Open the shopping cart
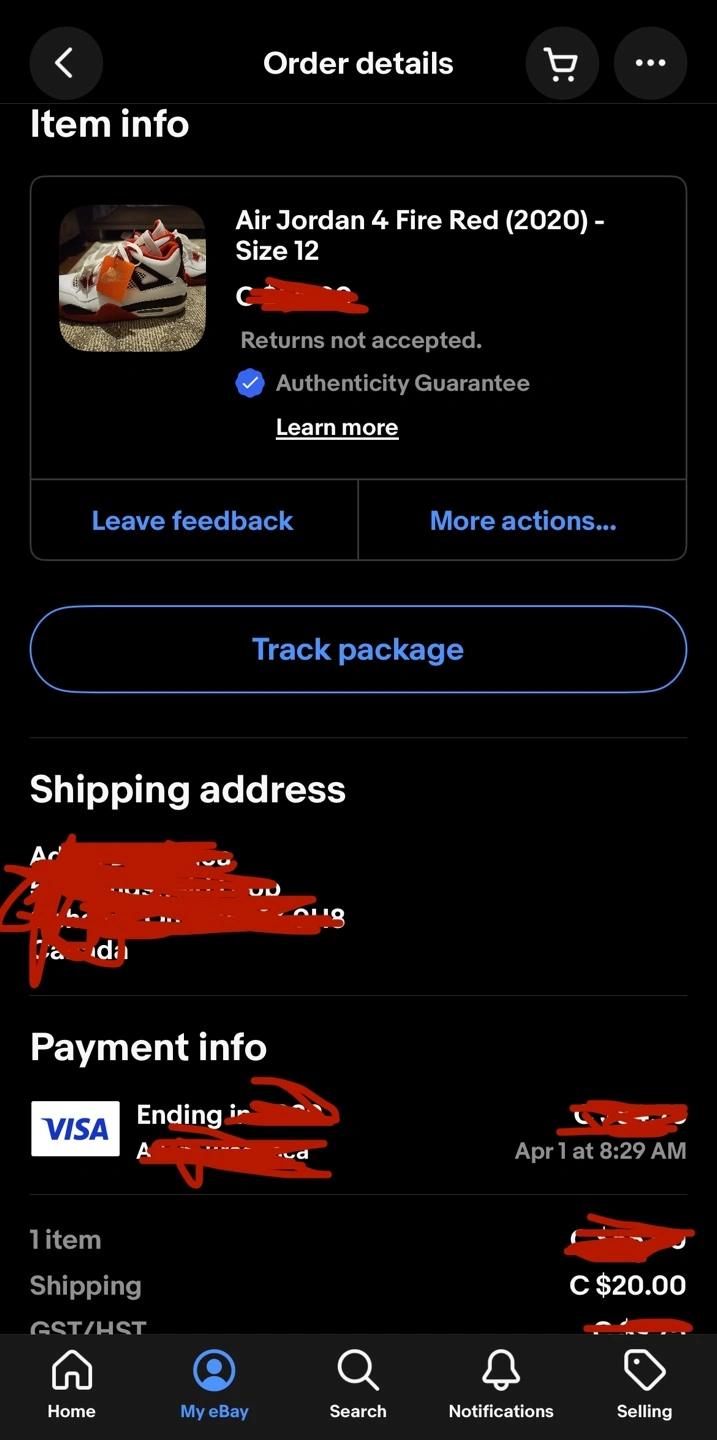This screenshot has height=1440, width=717. coord(562,64)
